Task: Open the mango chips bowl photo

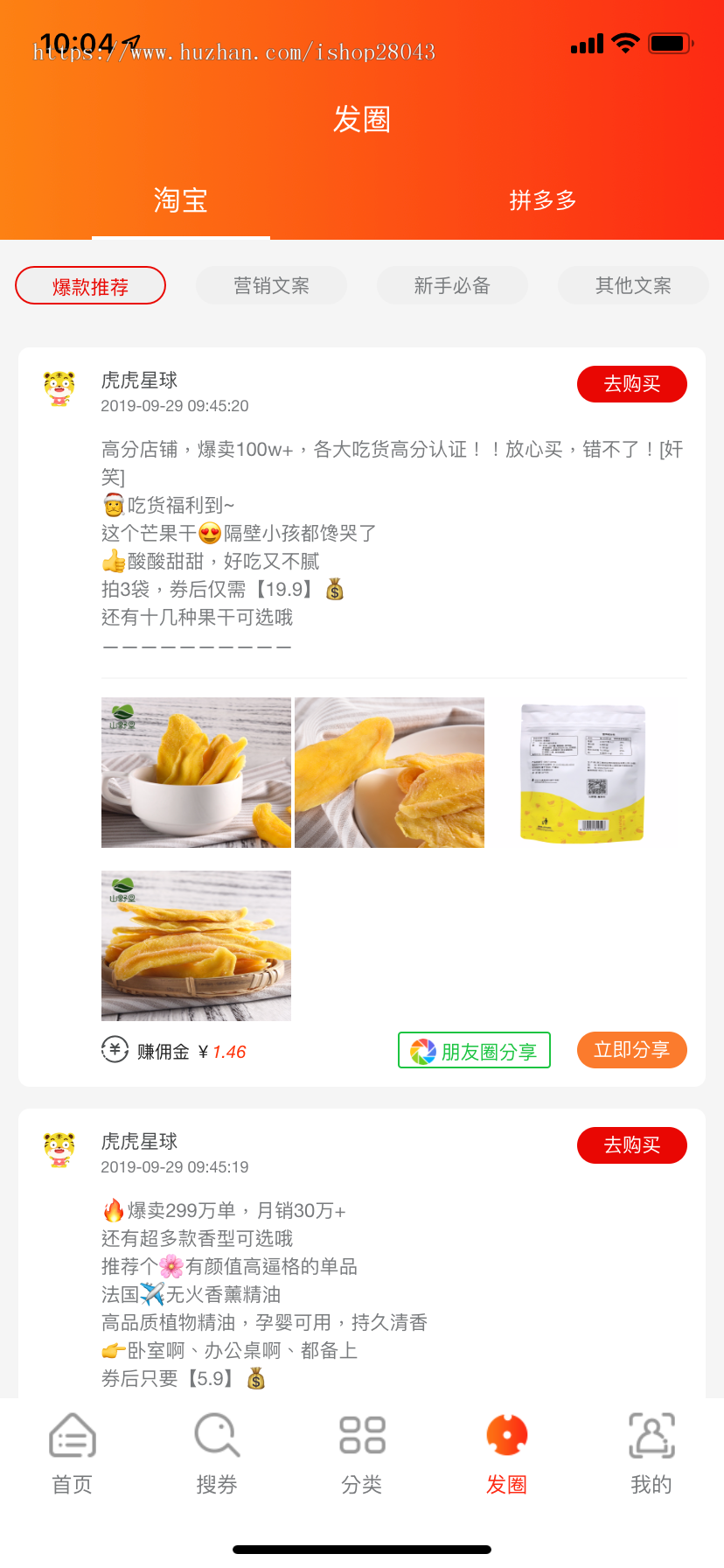Action: coord(195,772)
